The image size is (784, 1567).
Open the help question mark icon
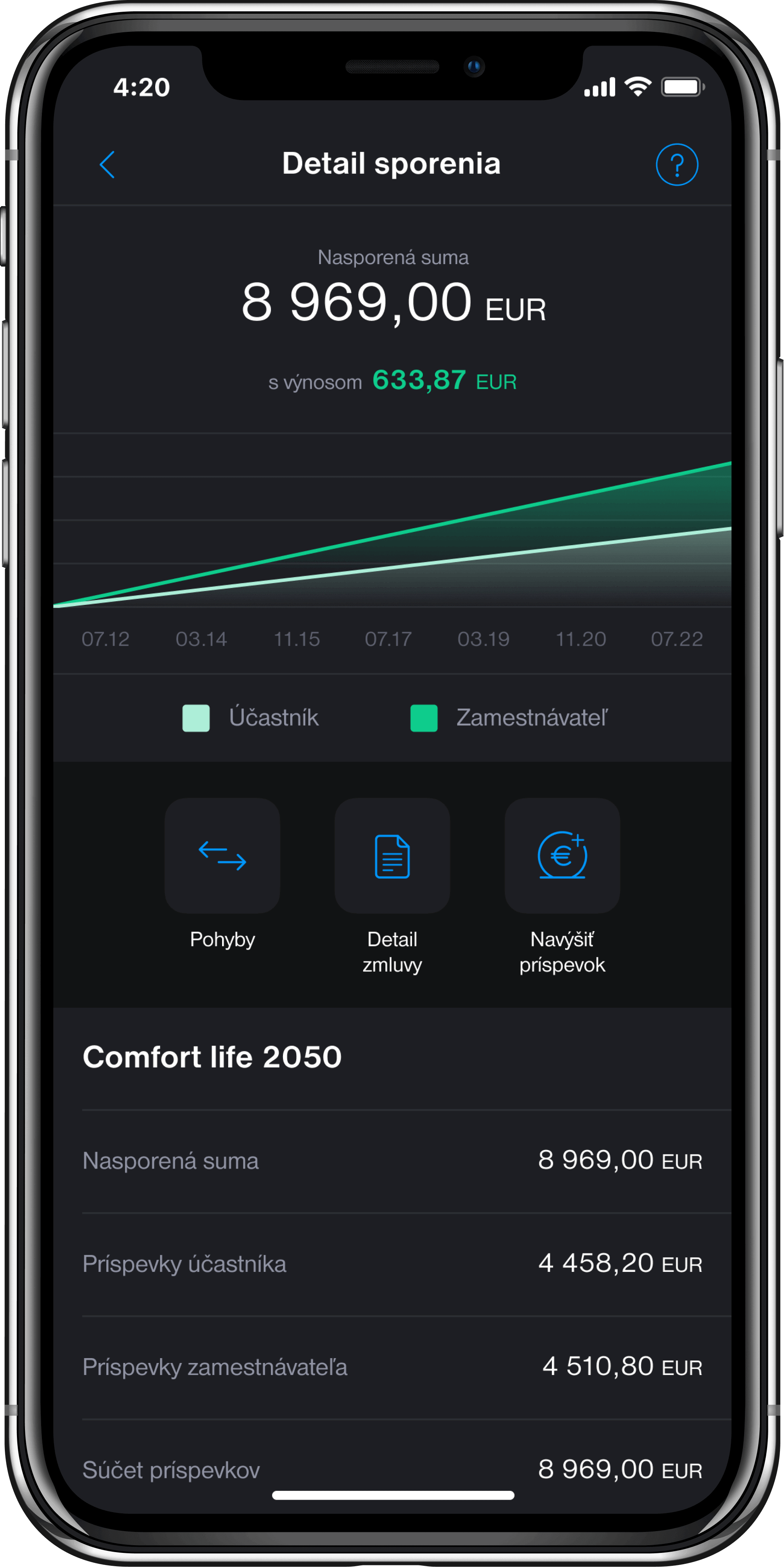[x=676, y=164]
